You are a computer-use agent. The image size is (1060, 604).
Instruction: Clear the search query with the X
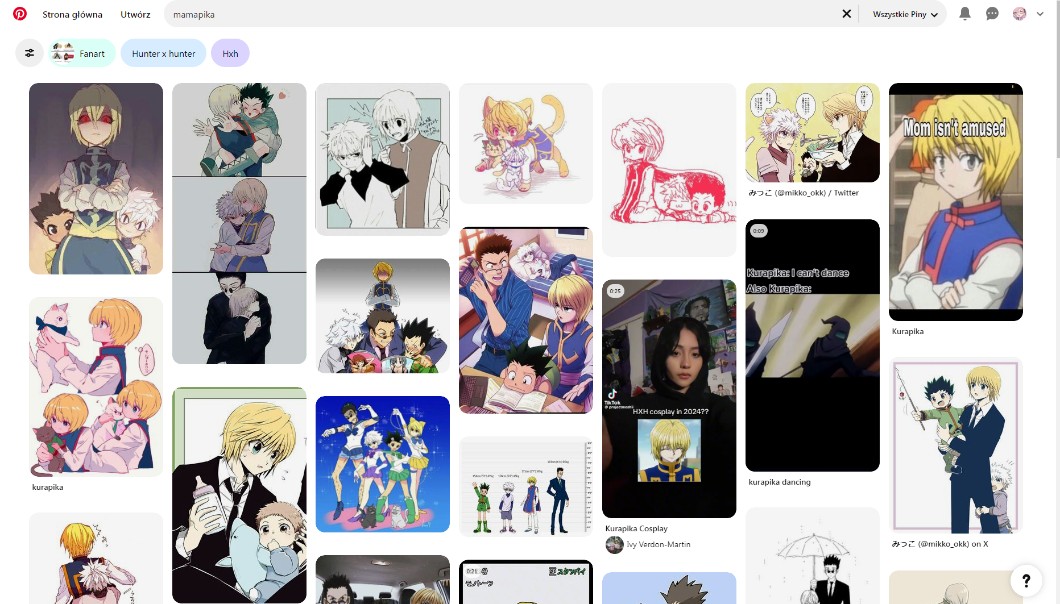point(846,14)
